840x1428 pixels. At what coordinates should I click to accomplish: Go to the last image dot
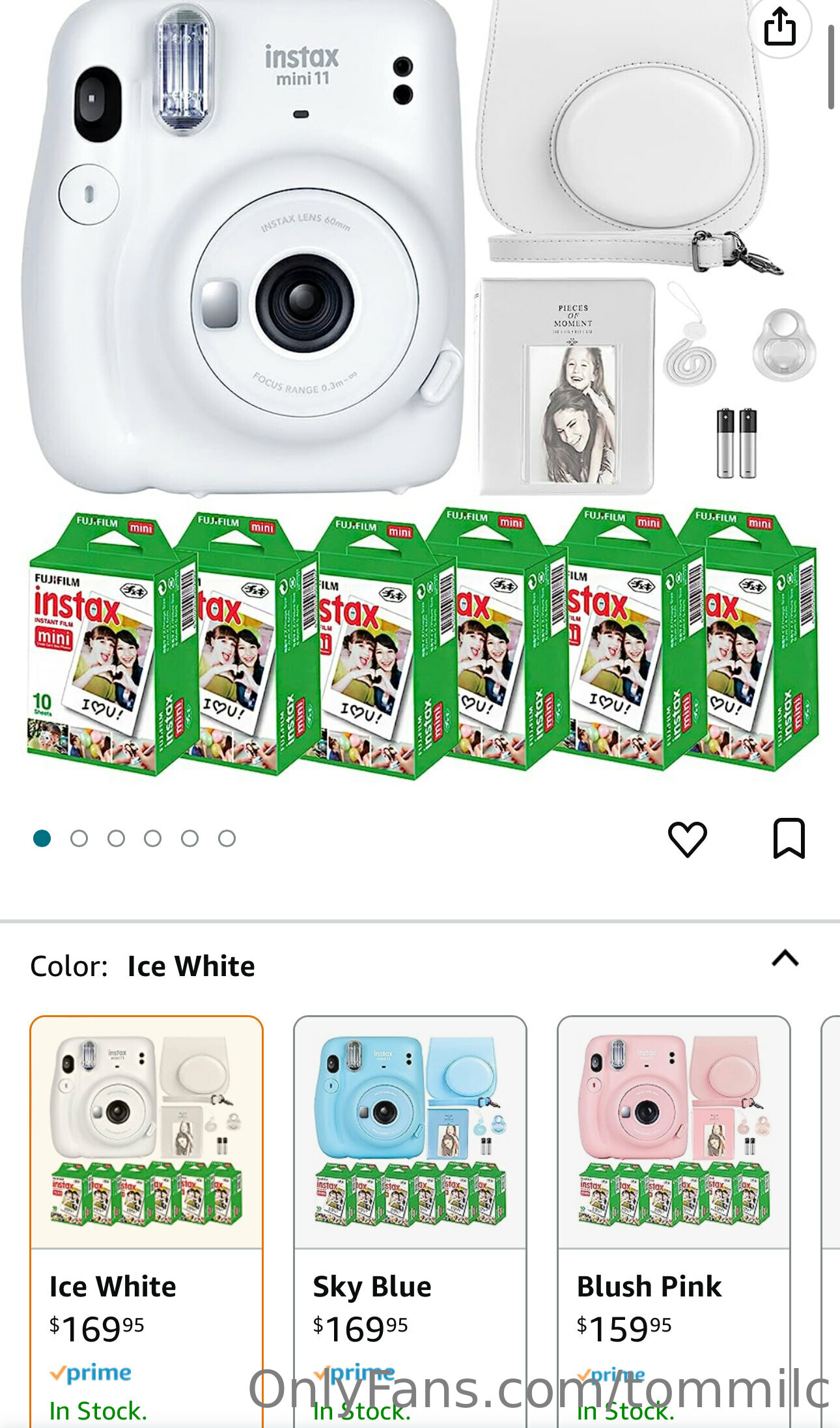point(227,839)
